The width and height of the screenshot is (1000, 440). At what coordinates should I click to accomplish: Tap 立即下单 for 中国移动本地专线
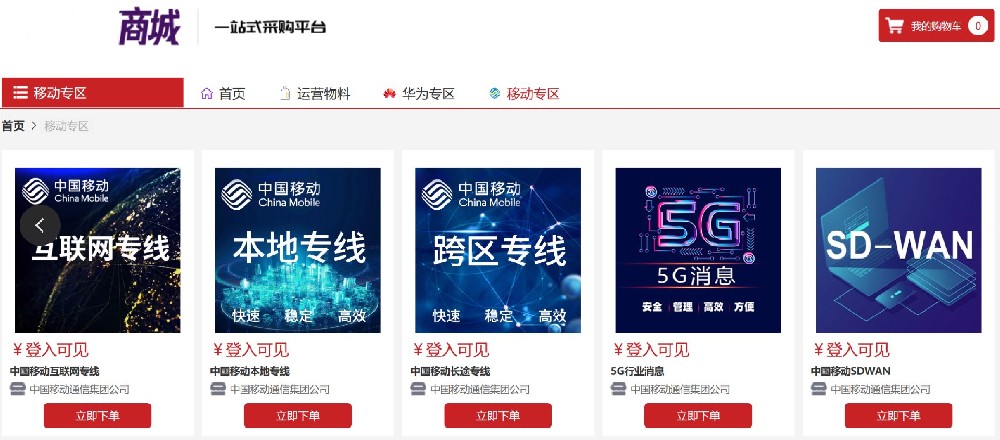298,416
